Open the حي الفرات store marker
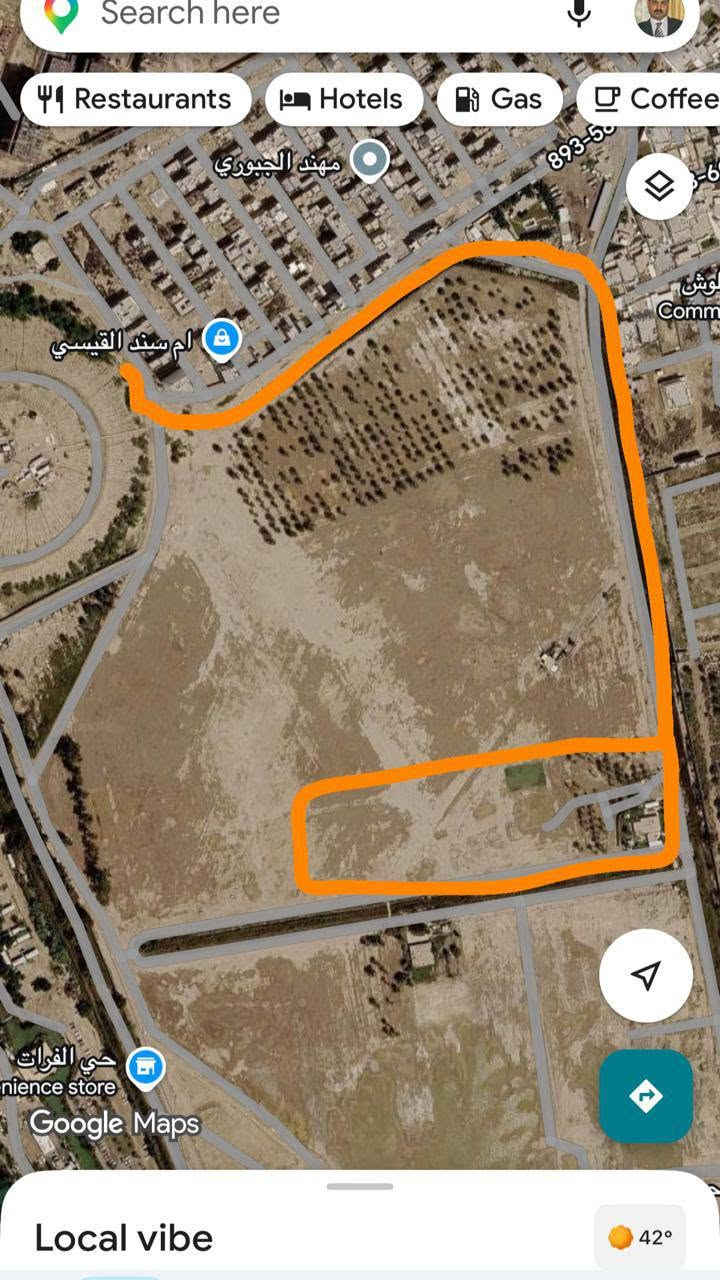720x1280 pixels. point(147,1068)
